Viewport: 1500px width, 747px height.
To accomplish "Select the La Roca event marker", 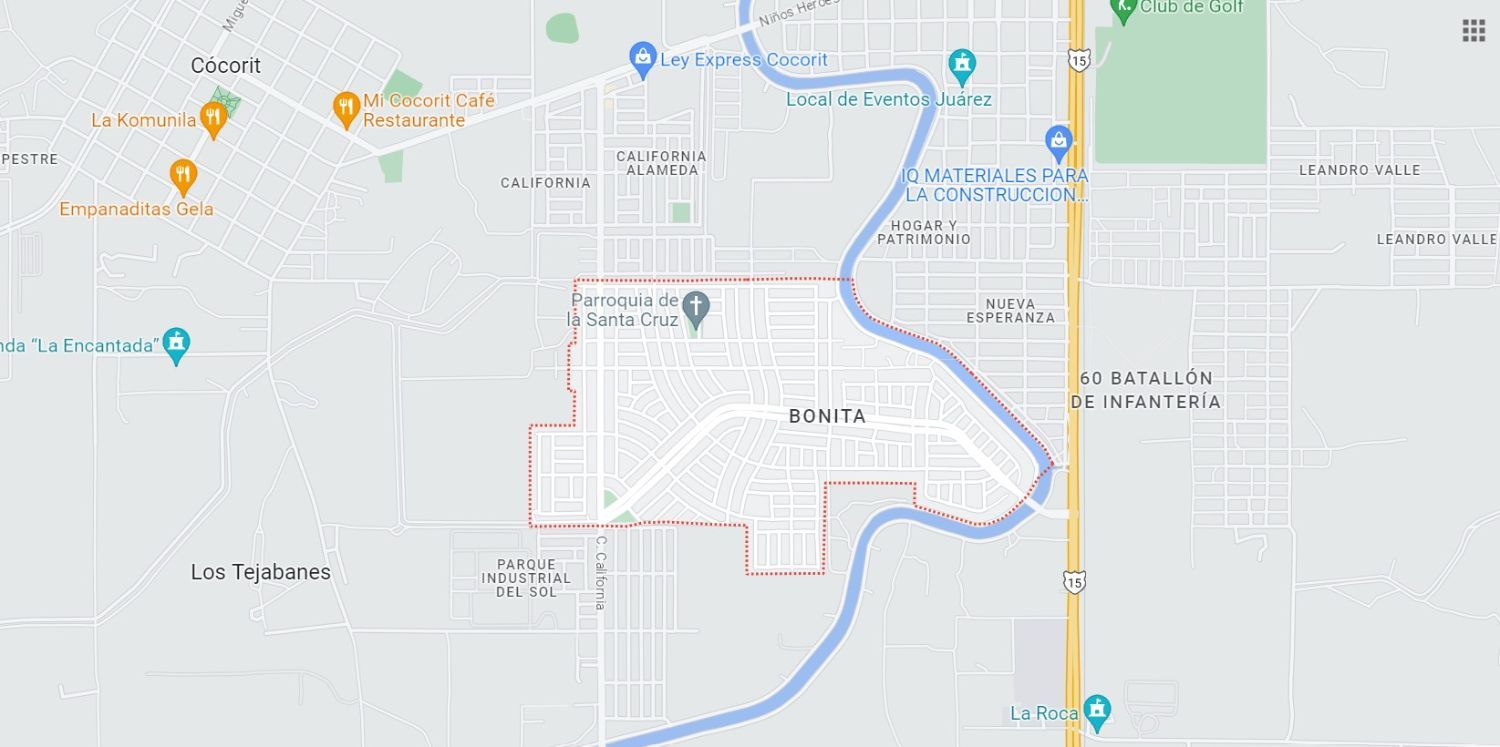I will point(1097,713).
